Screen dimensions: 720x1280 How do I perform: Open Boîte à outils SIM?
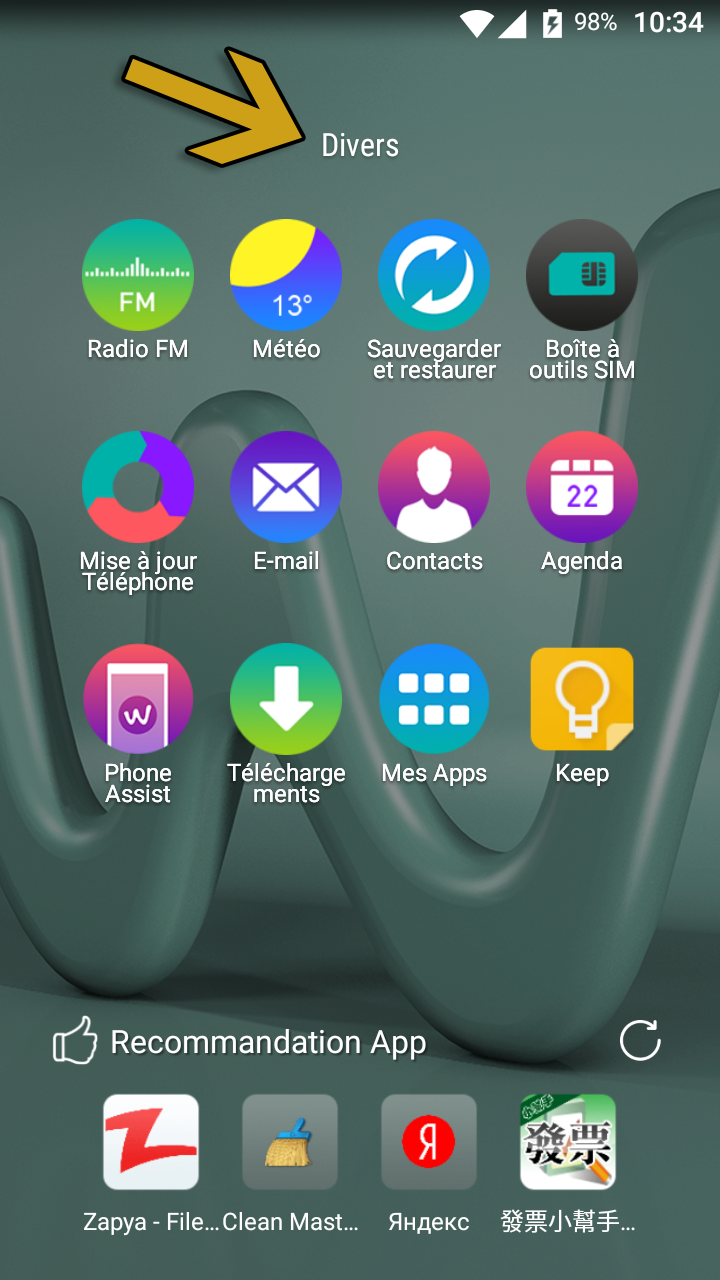coord(582,275)
